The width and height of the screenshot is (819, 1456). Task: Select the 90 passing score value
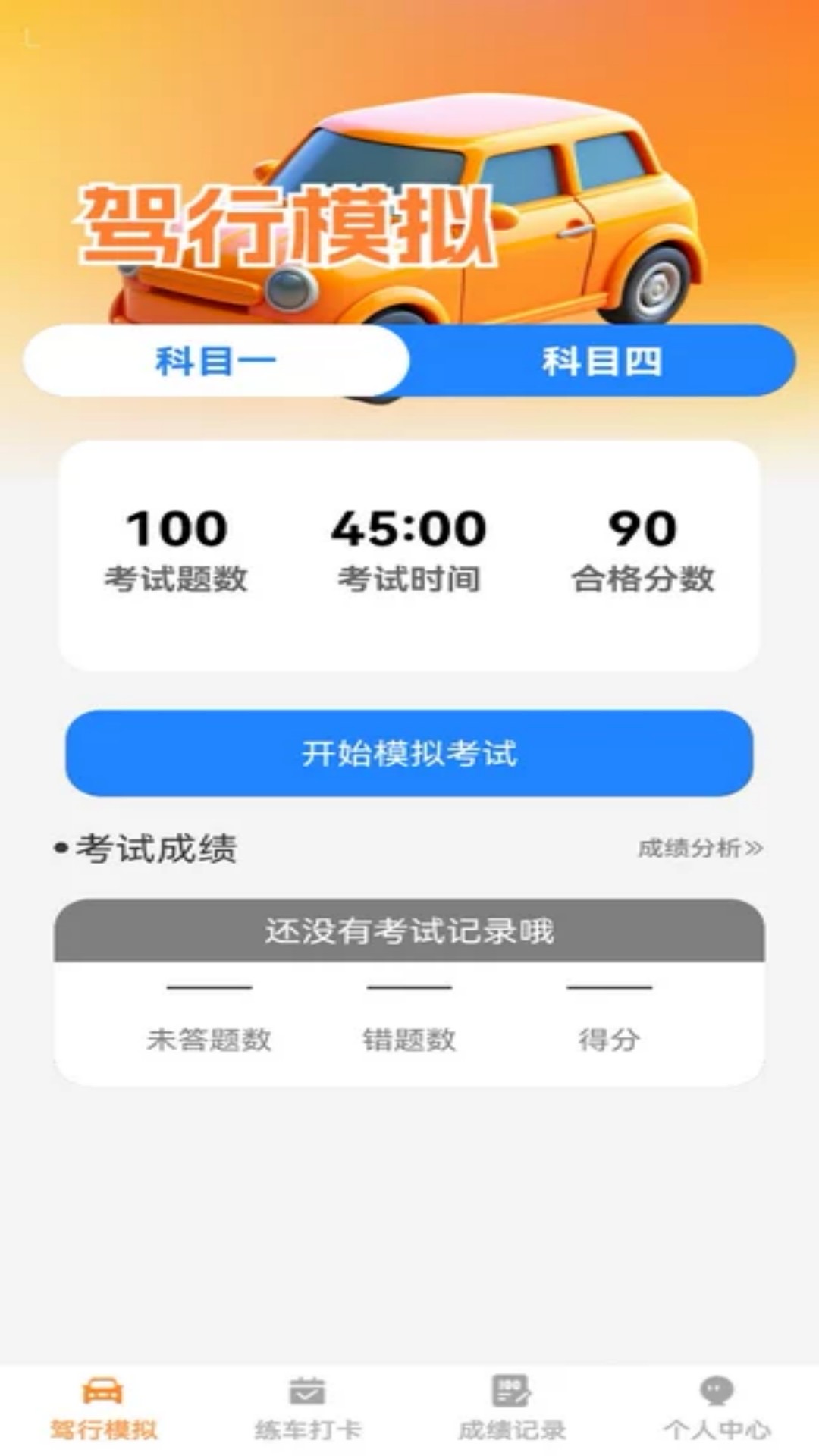pyautogui.click(x=643, y=546)
